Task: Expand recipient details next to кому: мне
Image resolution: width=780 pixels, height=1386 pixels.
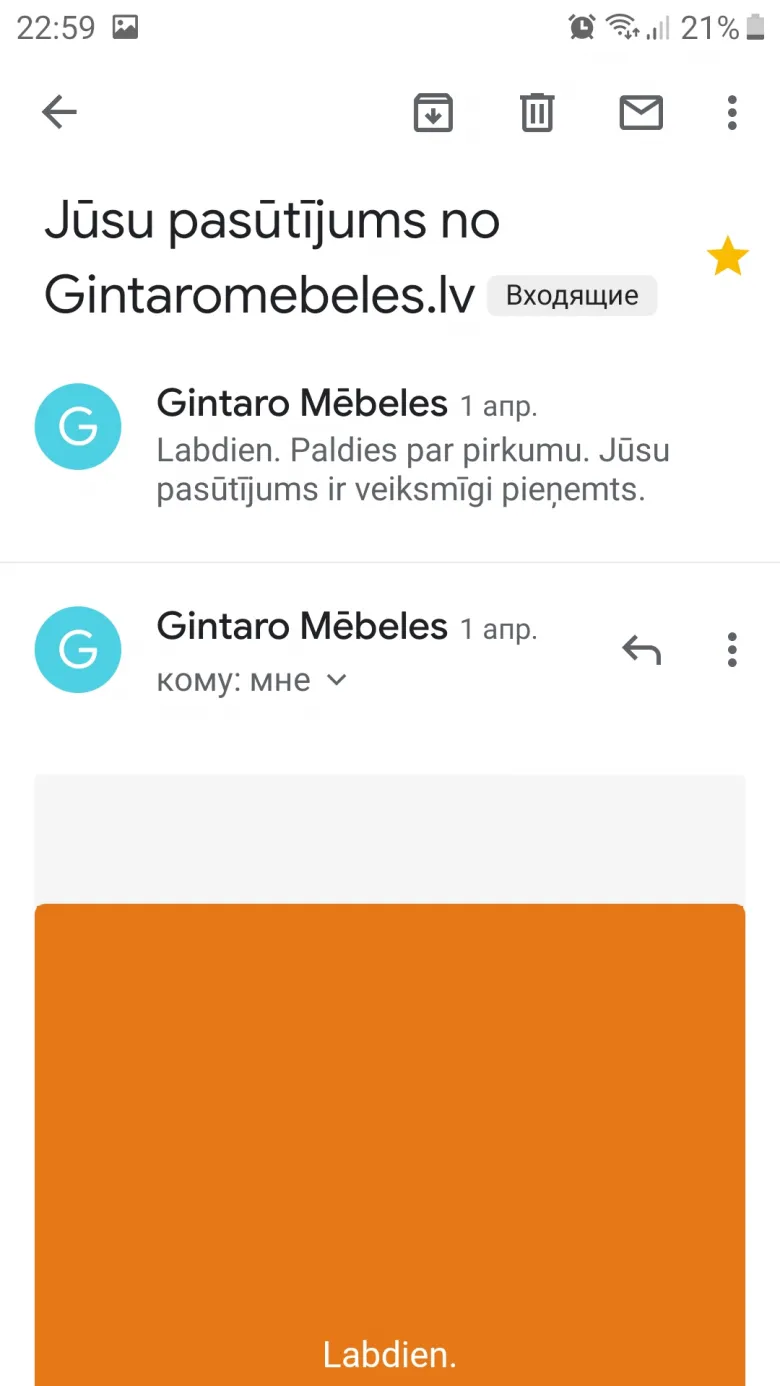Action: click(337, 681)
